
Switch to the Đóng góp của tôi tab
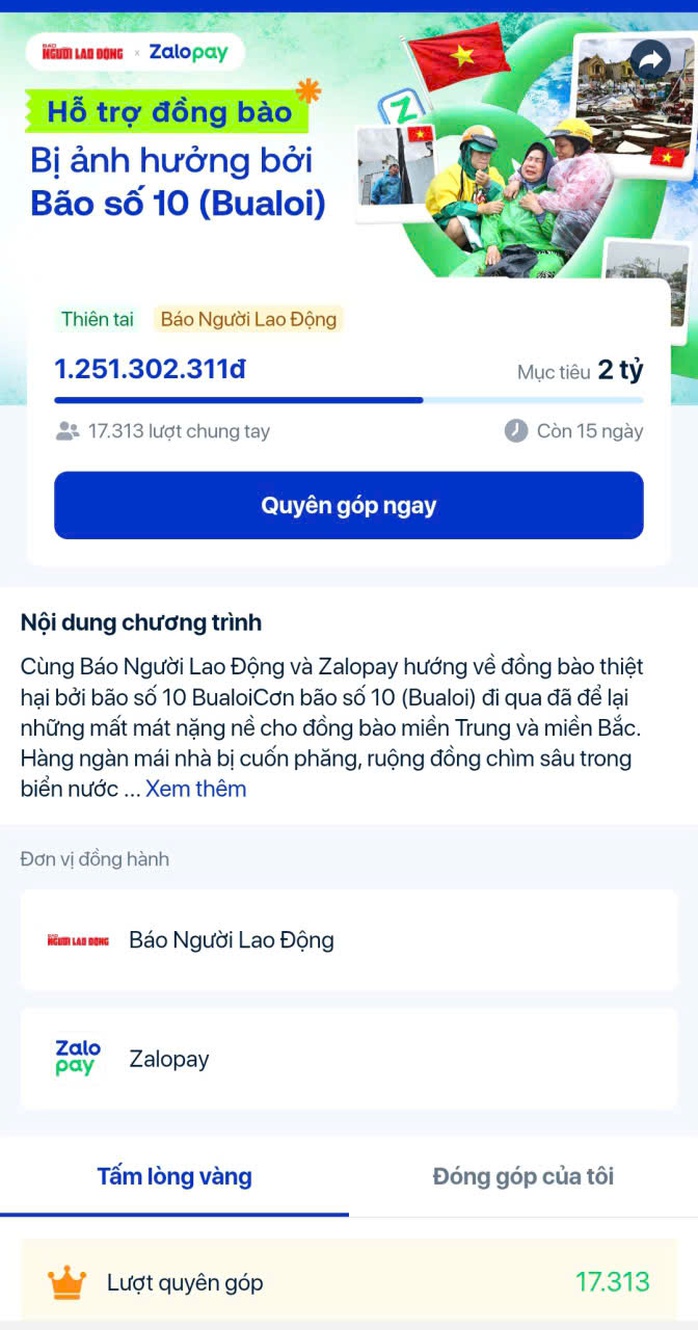523,1177
